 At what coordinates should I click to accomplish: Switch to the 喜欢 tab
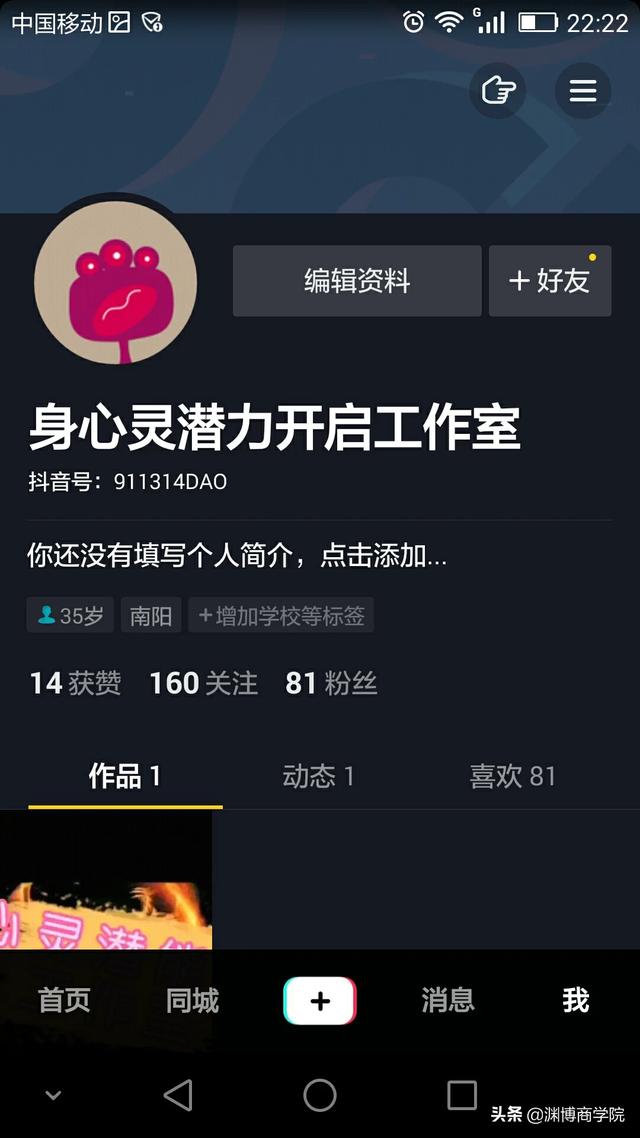coord(512,777)
